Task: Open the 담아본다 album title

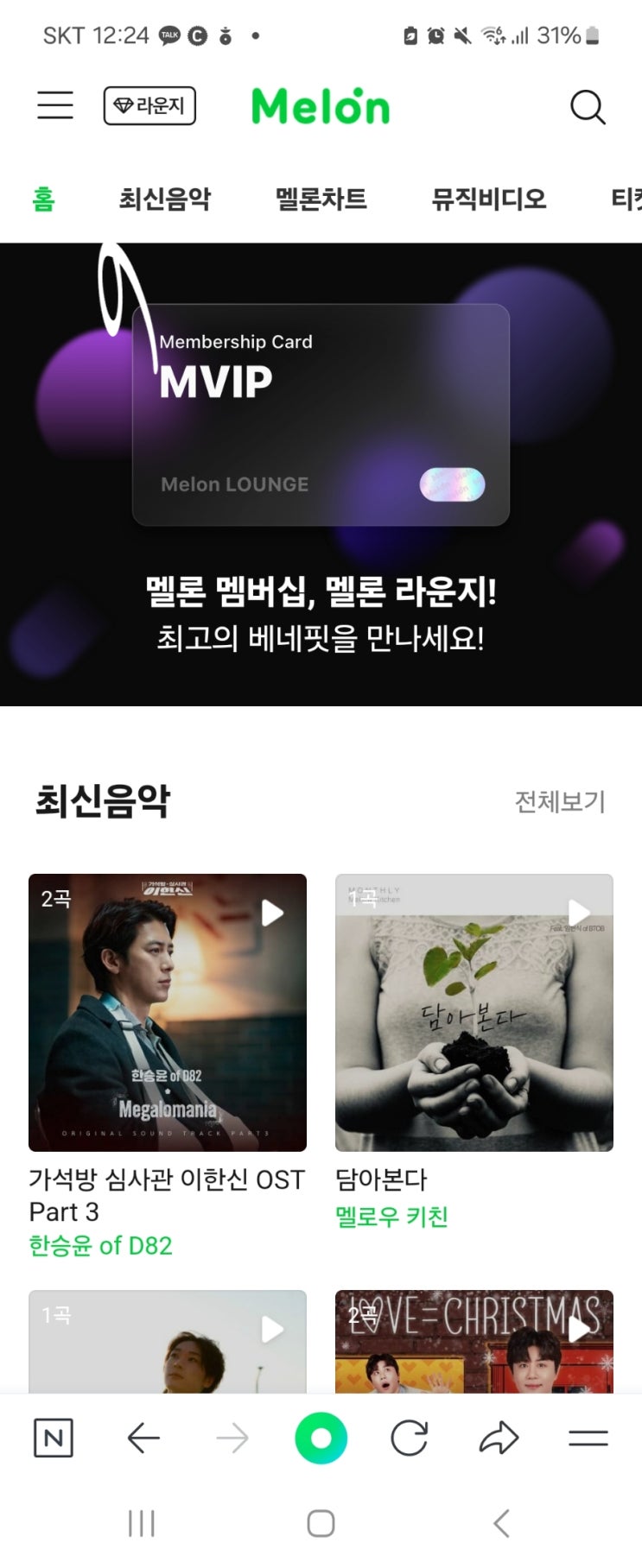Action: pyautogui.click(x=381, y=1179)
